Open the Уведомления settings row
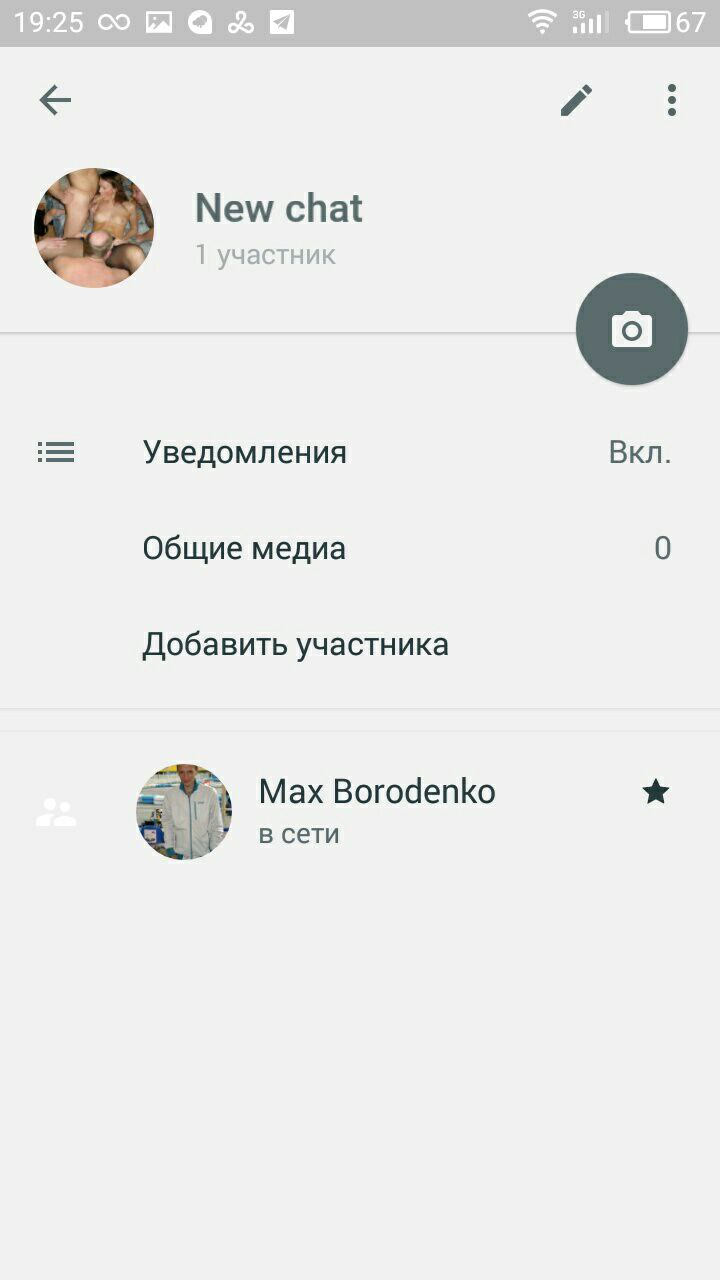Viewport: 720px width, 1280px height. (x=360, y=453)
